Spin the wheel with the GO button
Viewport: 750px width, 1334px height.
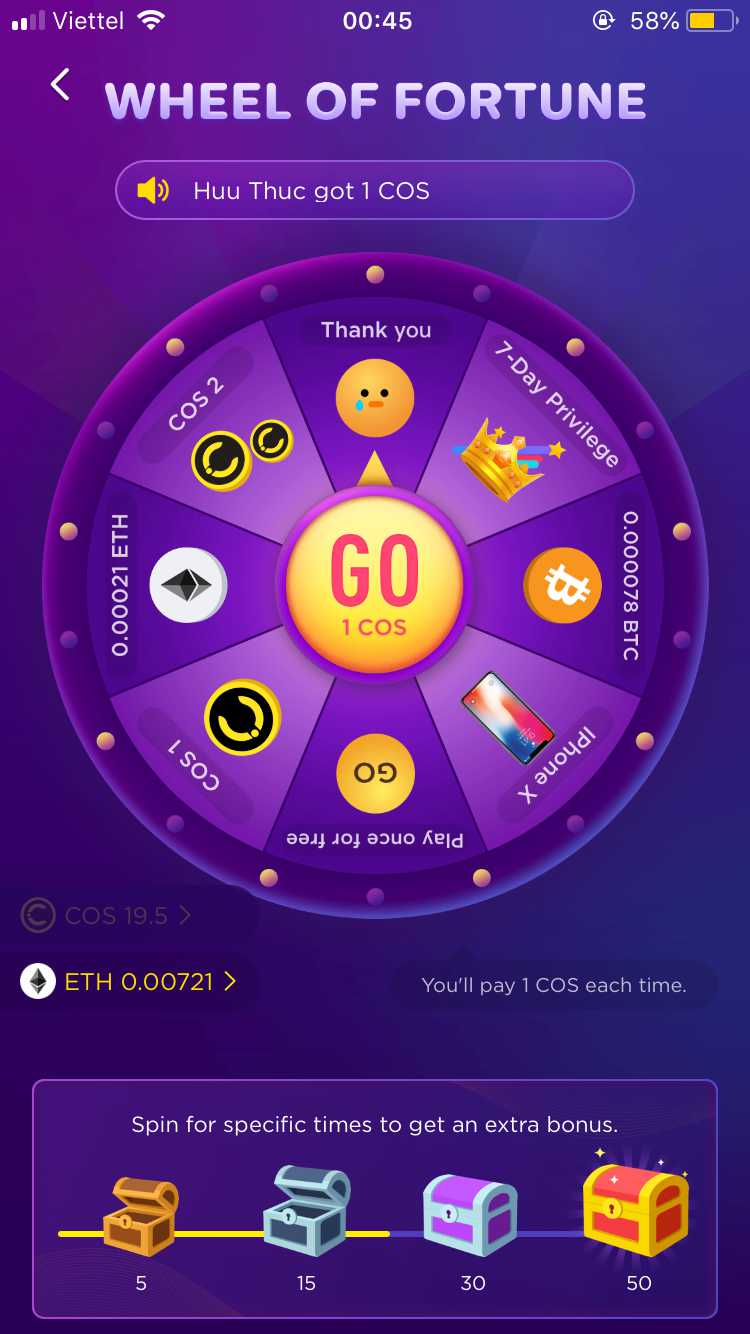(x=374, y=585)
